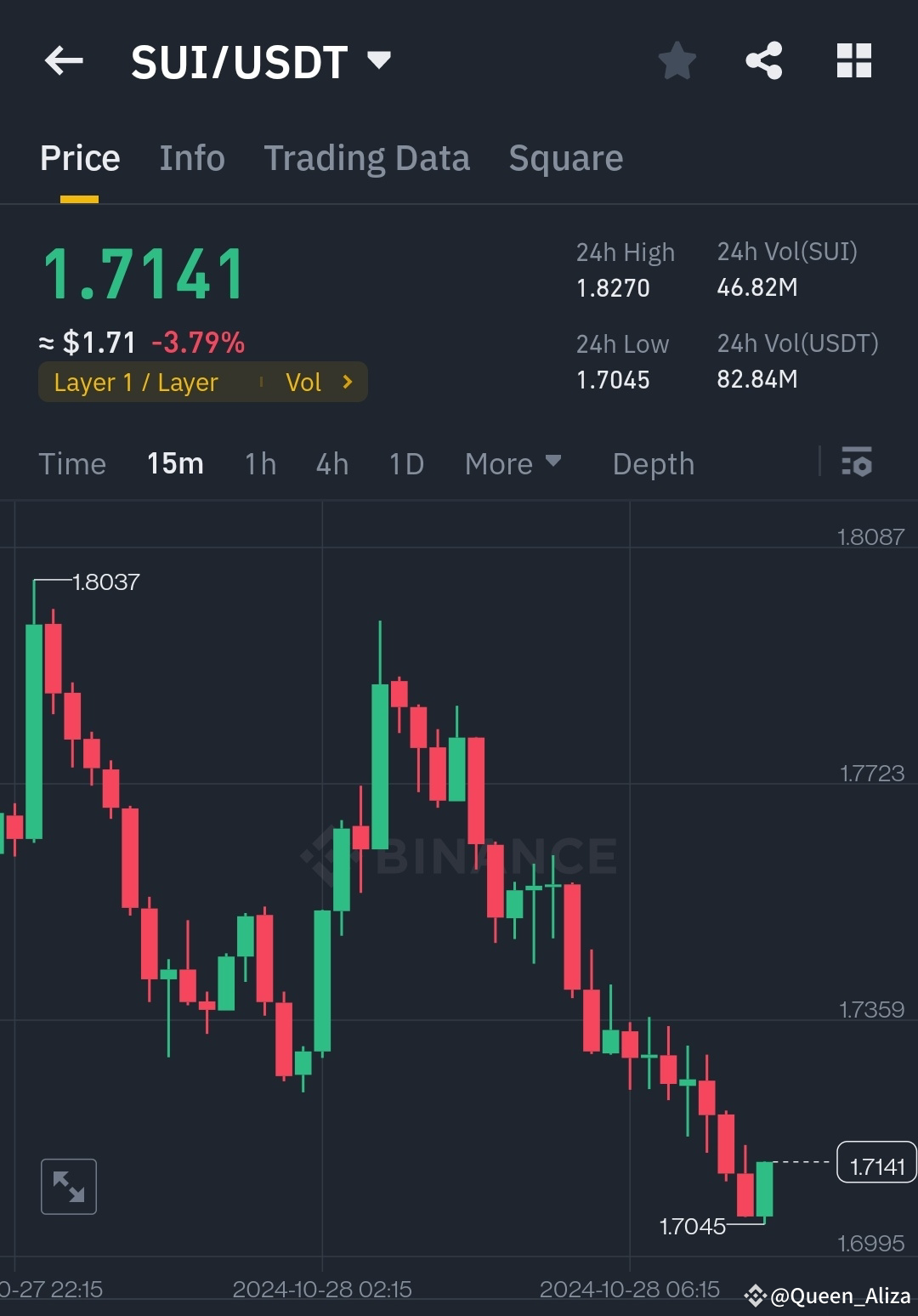
Task: Tap the fullscreen expand icon on chart
Action: point(68,1186)
